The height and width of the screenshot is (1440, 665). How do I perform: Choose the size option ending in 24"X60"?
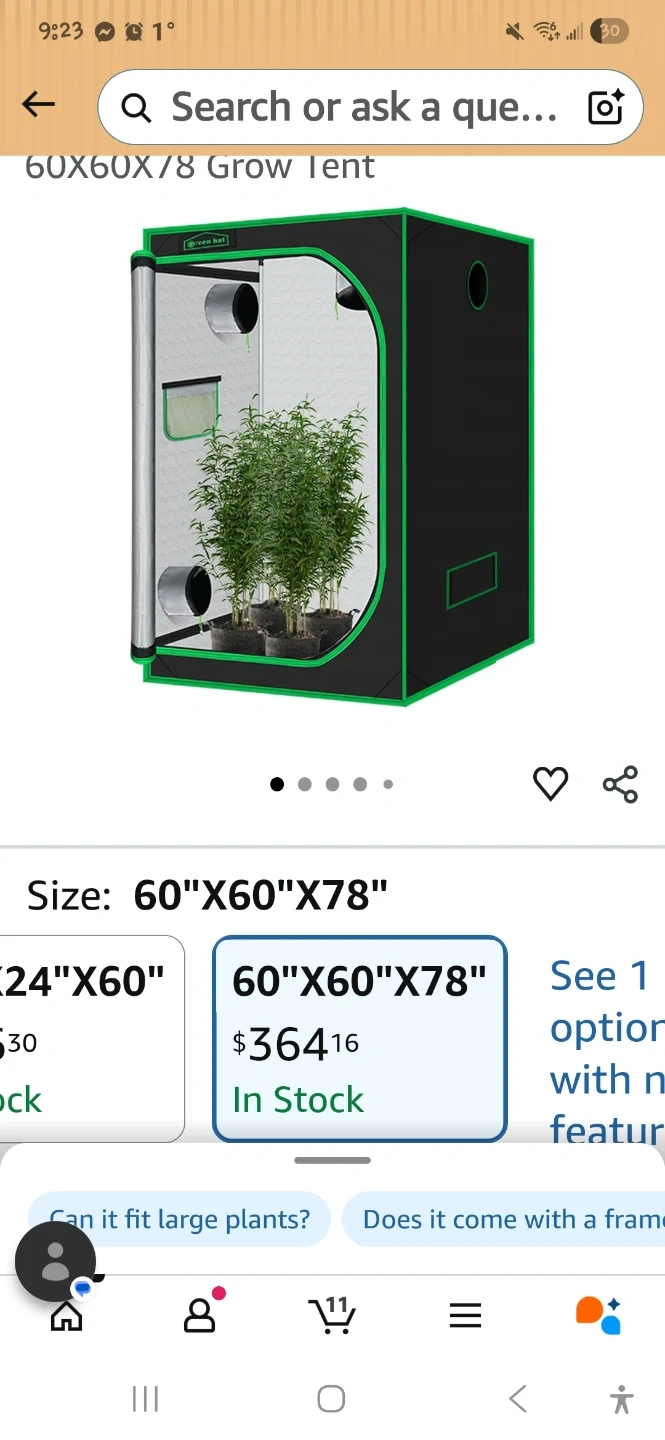92,1038
